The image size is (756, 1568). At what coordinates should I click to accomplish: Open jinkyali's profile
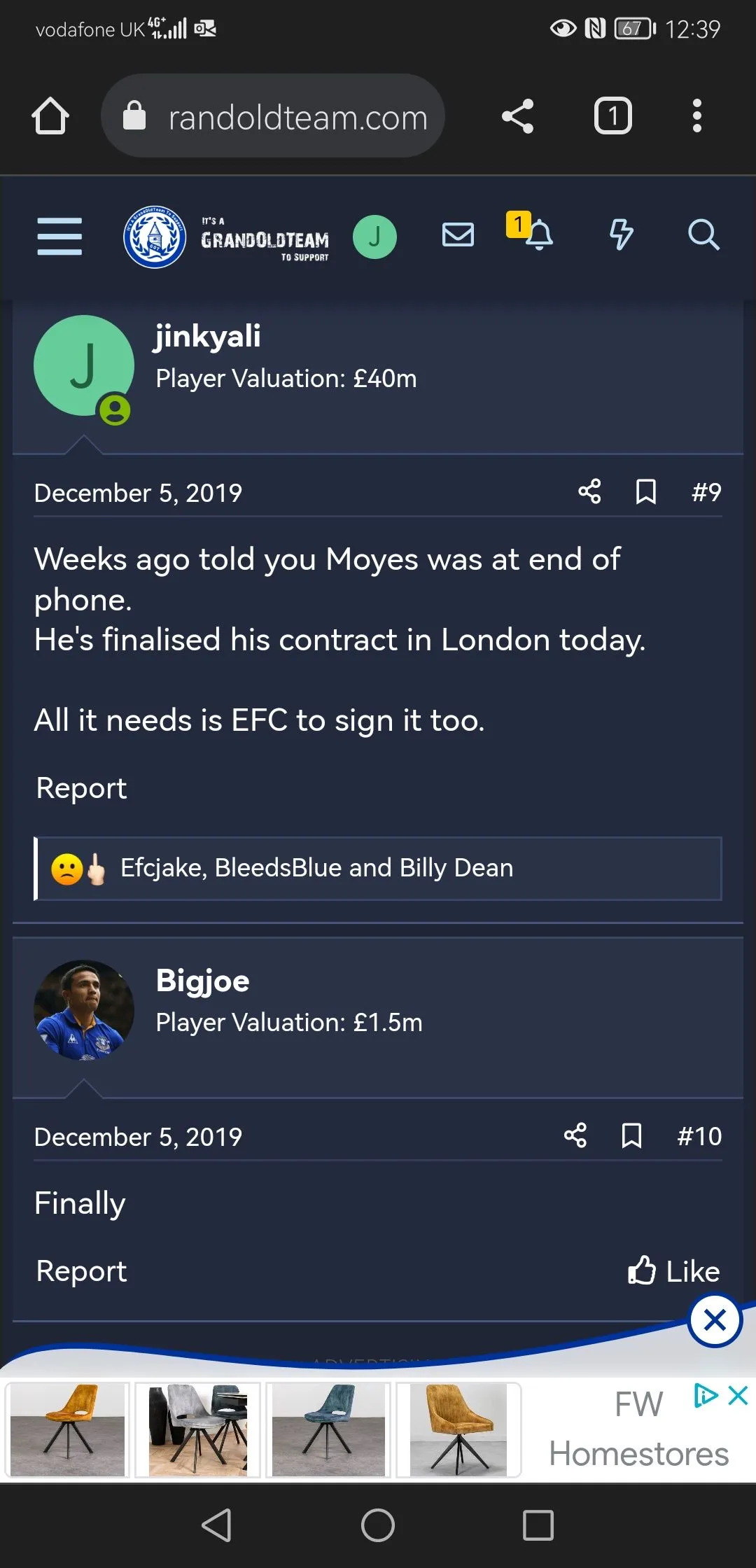coord(207,336)
